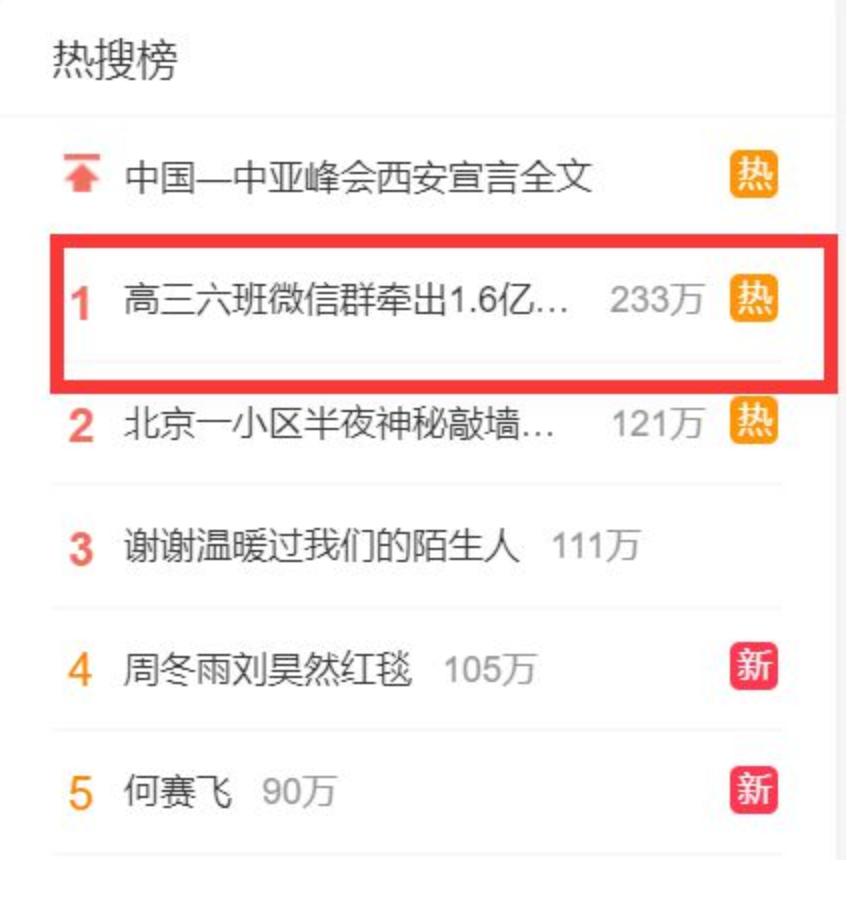Click the orange up-arrow rising icon
The height and width of the screenshot is (897, 847).
(x=84, y=171)
